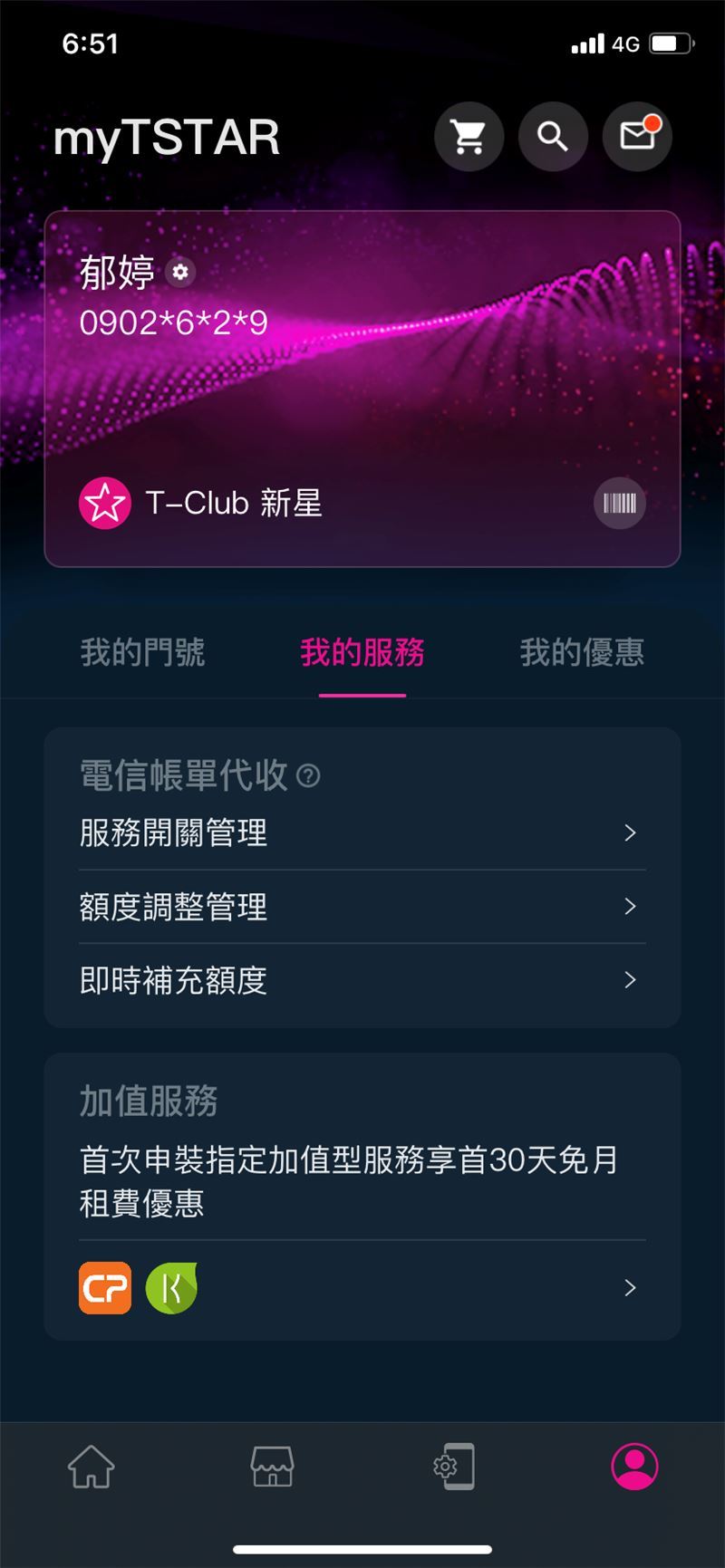Switch to 我的優惠 tab

pos(582,652)
